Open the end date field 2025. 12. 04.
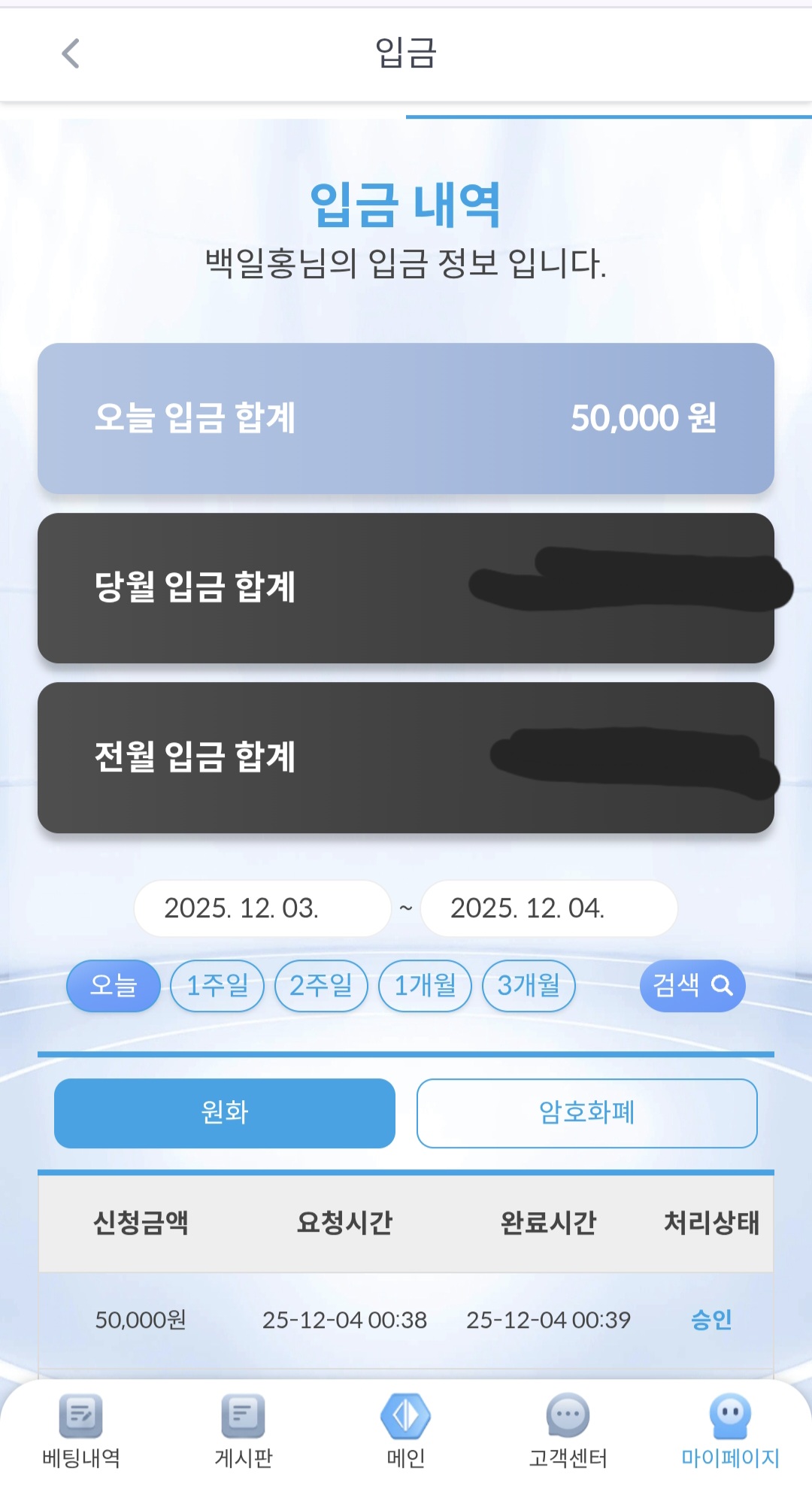Image resolution: width=812 pixels, height=1498 pixels. pyautogui.click(x=549, y=908)
